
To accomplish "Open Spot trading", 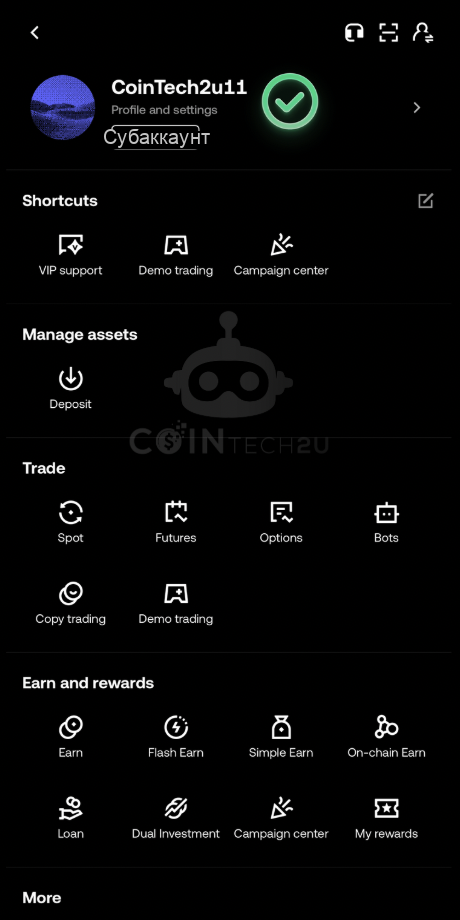I will click(70, 523).
